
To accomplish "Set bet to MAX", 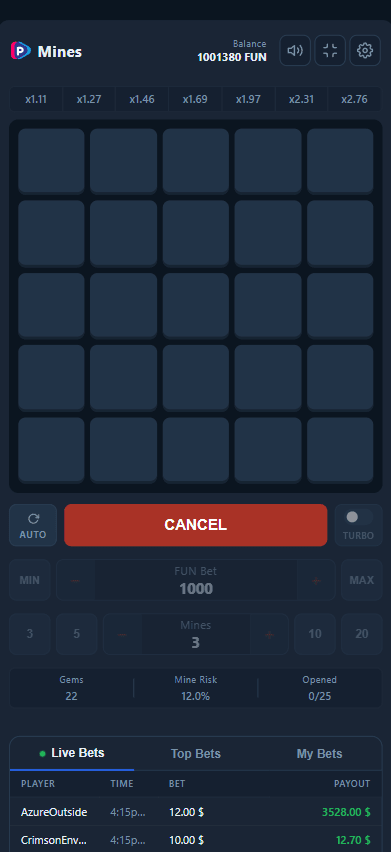I will [x=362, y=580].
